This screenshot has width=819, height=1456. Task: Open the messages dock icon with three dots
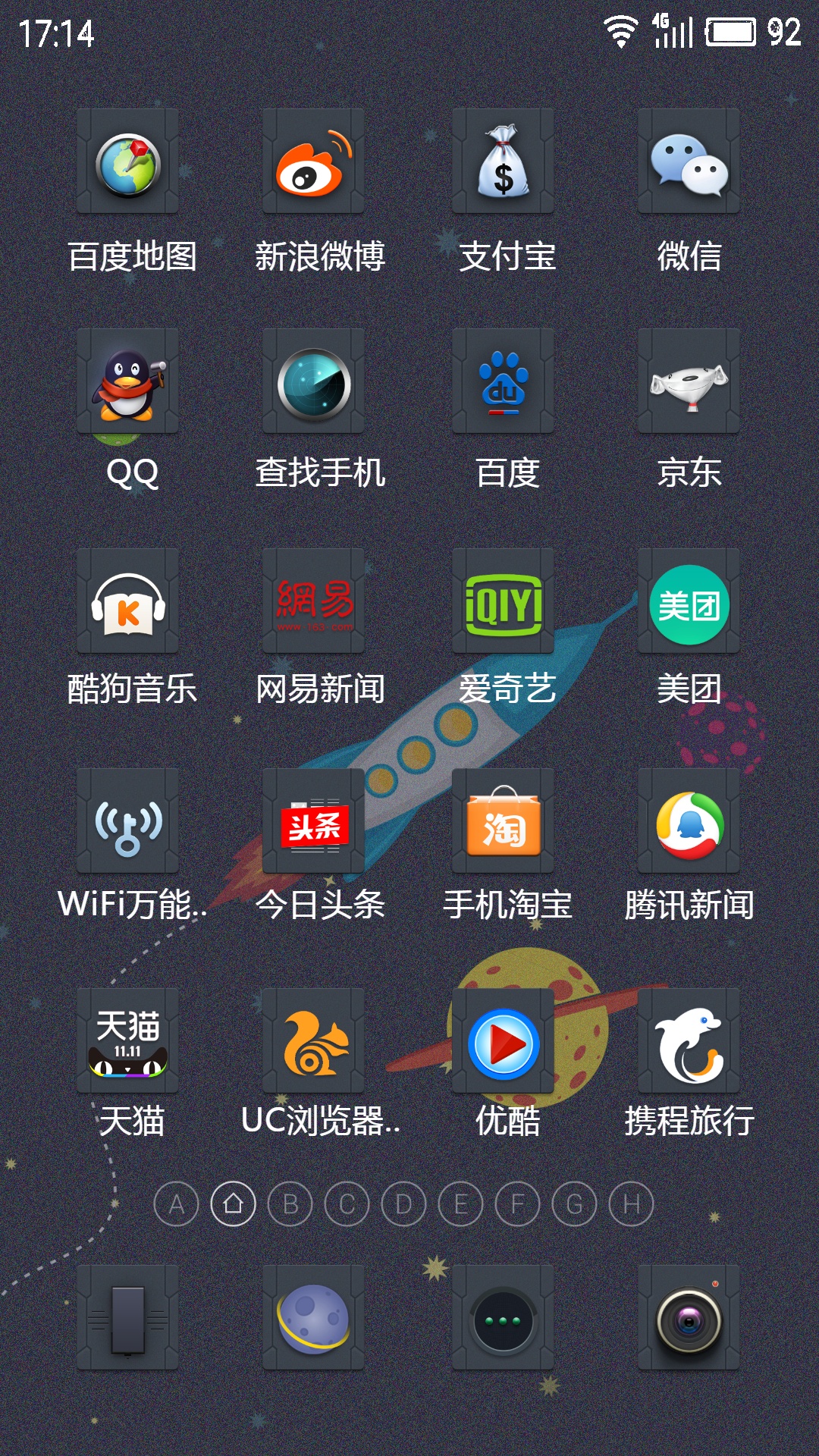tap(503, 1318)
